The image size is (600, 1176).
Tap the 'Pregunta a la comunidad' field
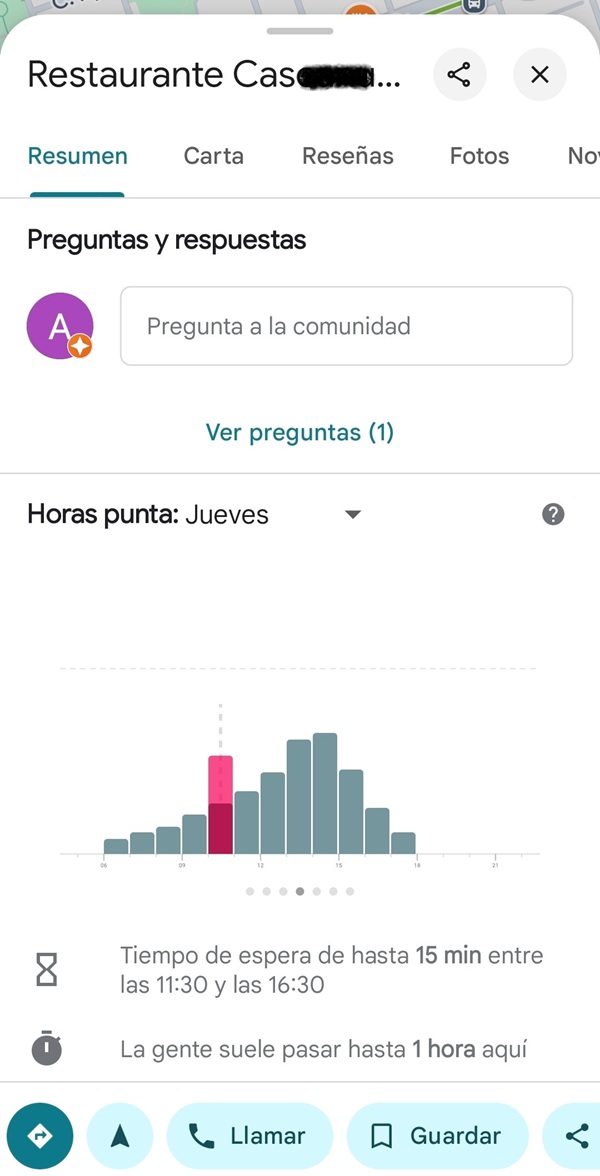point(346,326)
